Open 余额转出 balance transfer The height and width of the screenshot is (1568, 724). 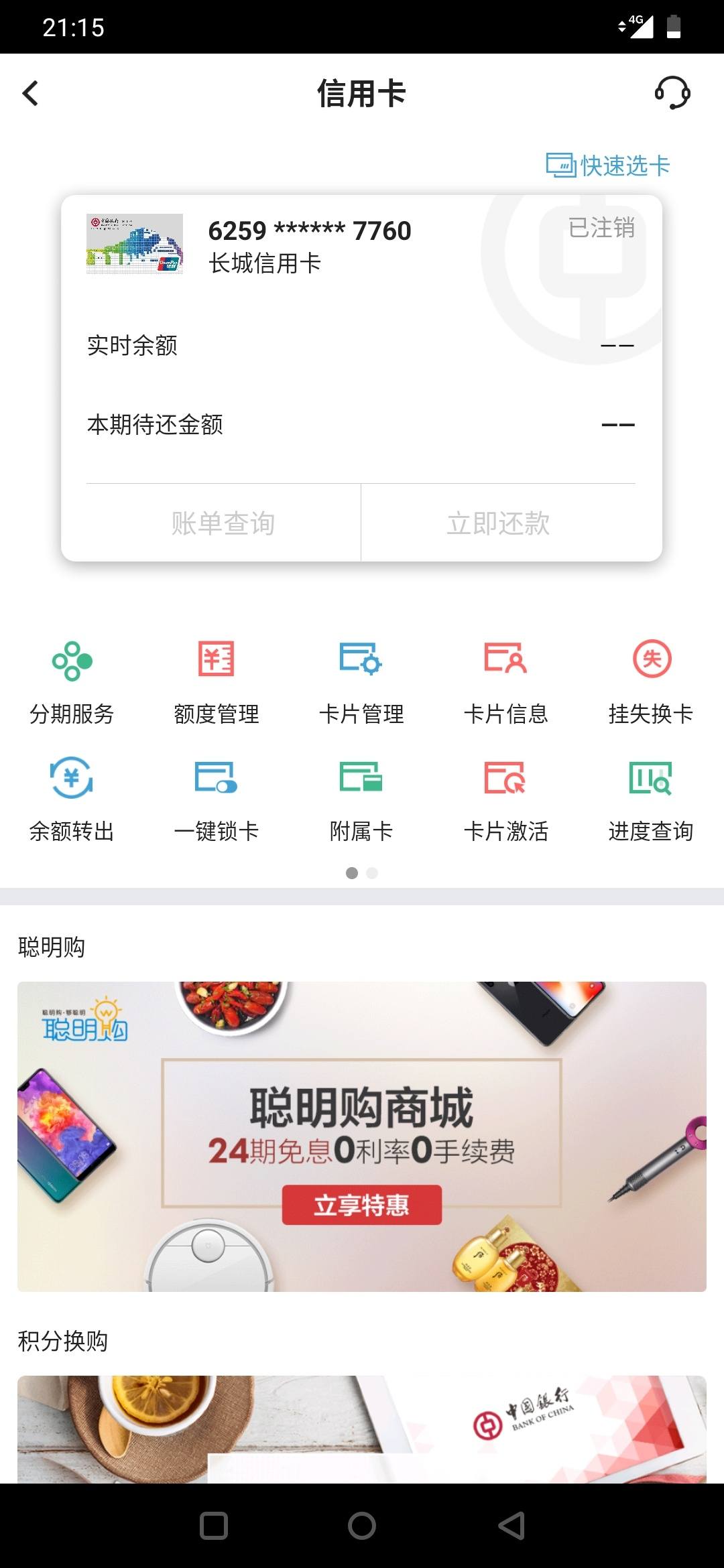[x=72, y=800]
